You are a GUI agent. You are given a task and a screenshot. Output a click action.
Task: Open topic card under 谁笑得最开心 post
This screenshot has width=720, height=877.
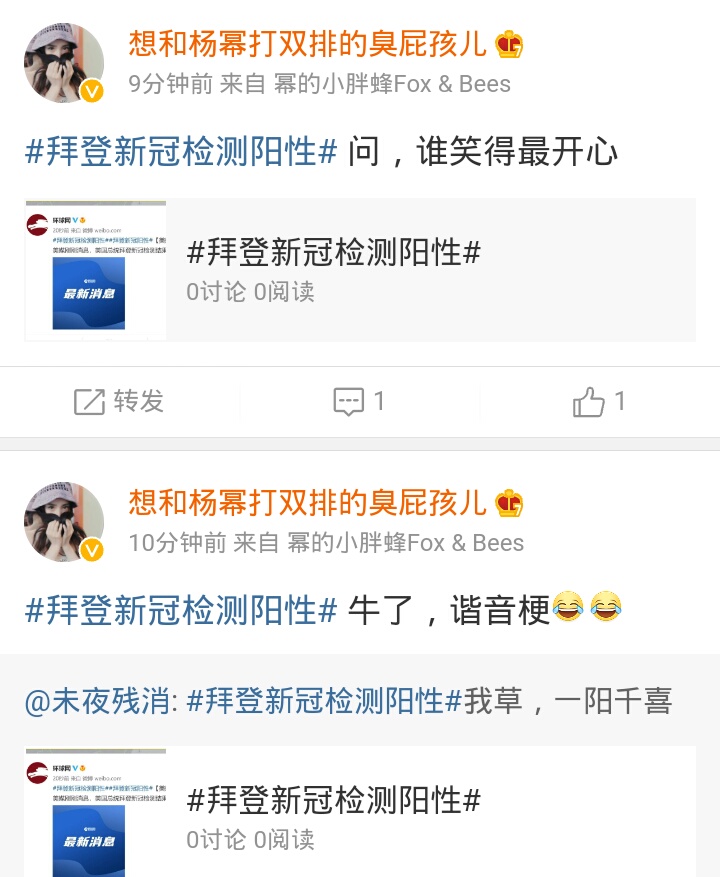point(360,270)
